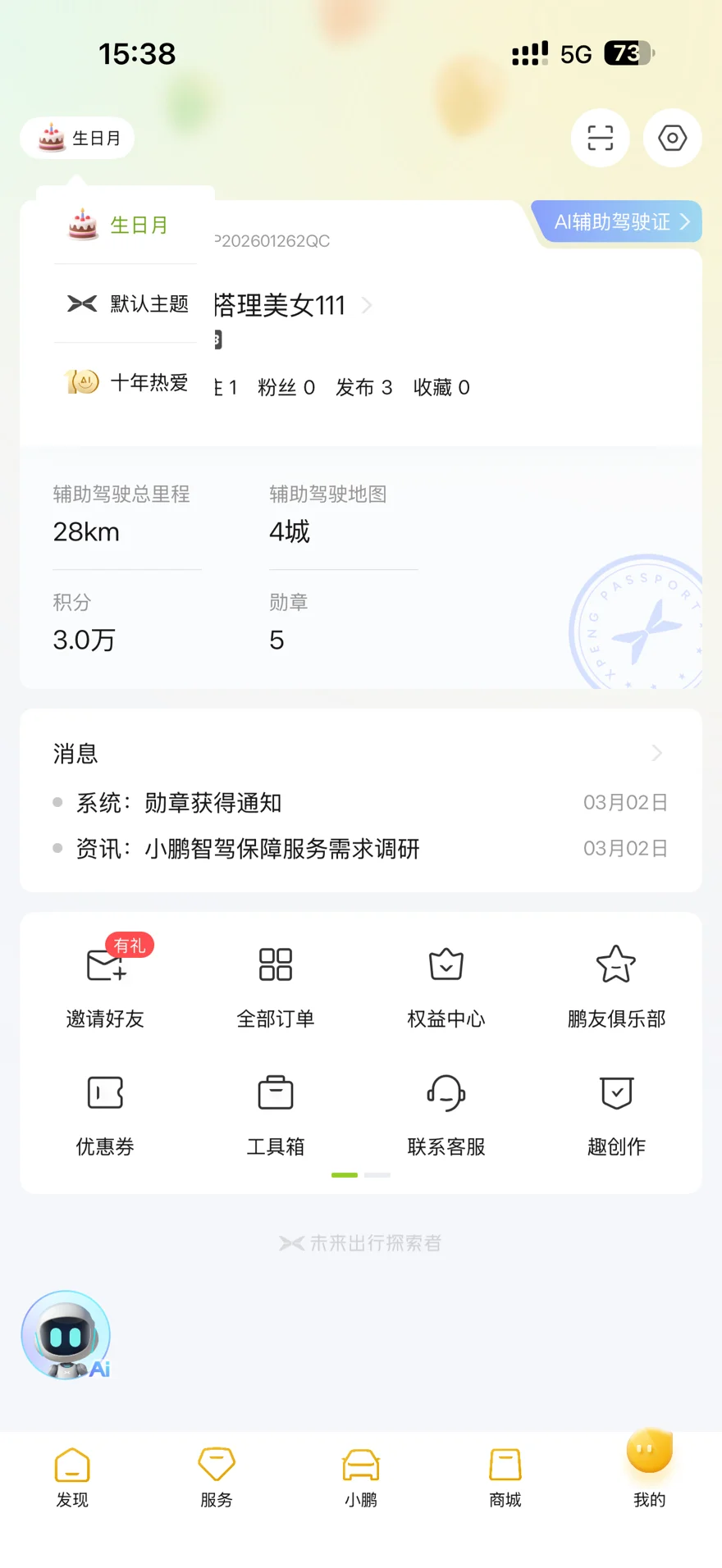Open the 工具箱 toolbox
The height and width of the screenshot is (1568, 722).
point(276,1110)
